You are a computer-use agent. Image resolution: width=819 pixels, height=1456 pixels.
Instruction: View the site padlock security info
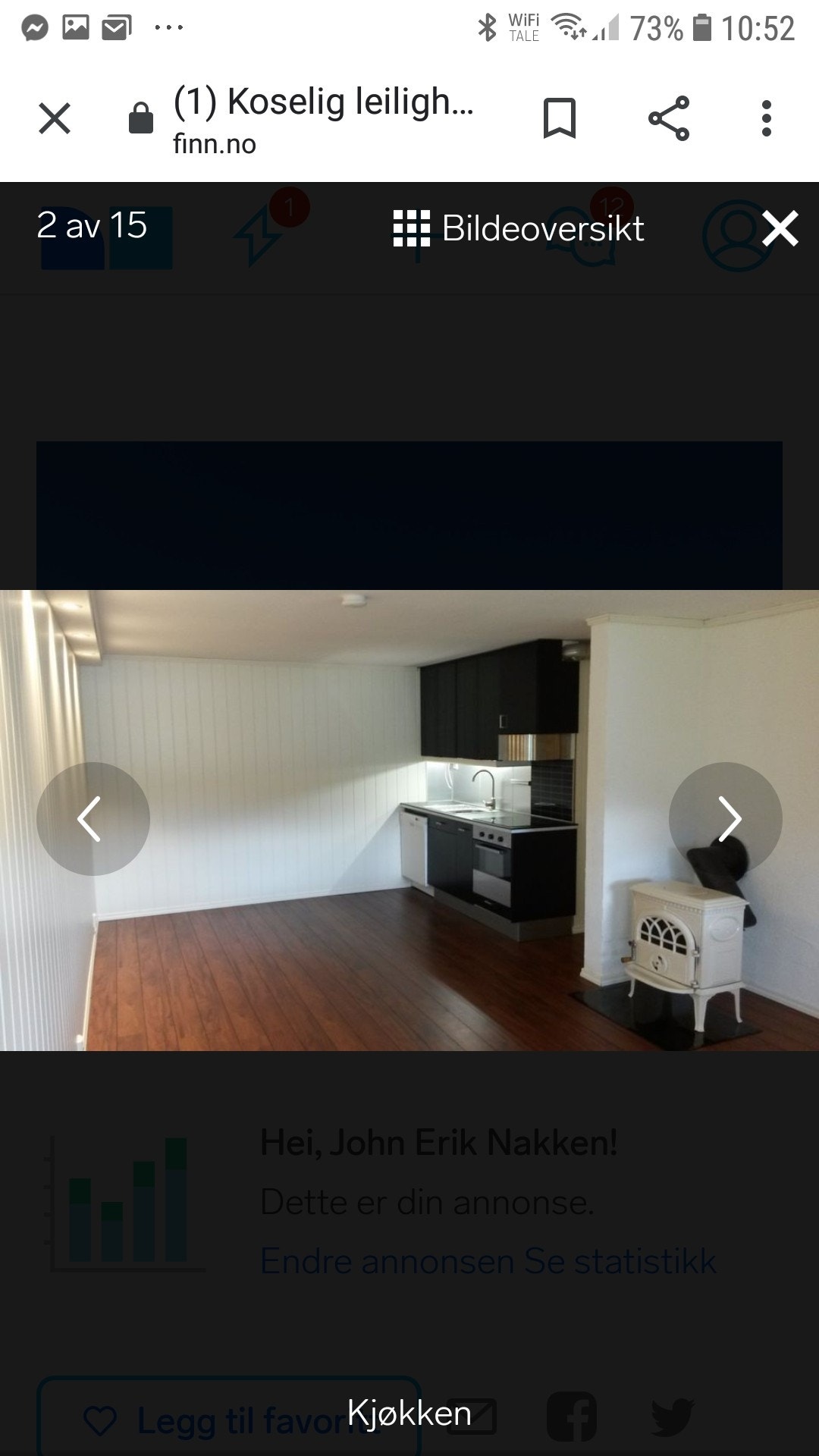141,118
